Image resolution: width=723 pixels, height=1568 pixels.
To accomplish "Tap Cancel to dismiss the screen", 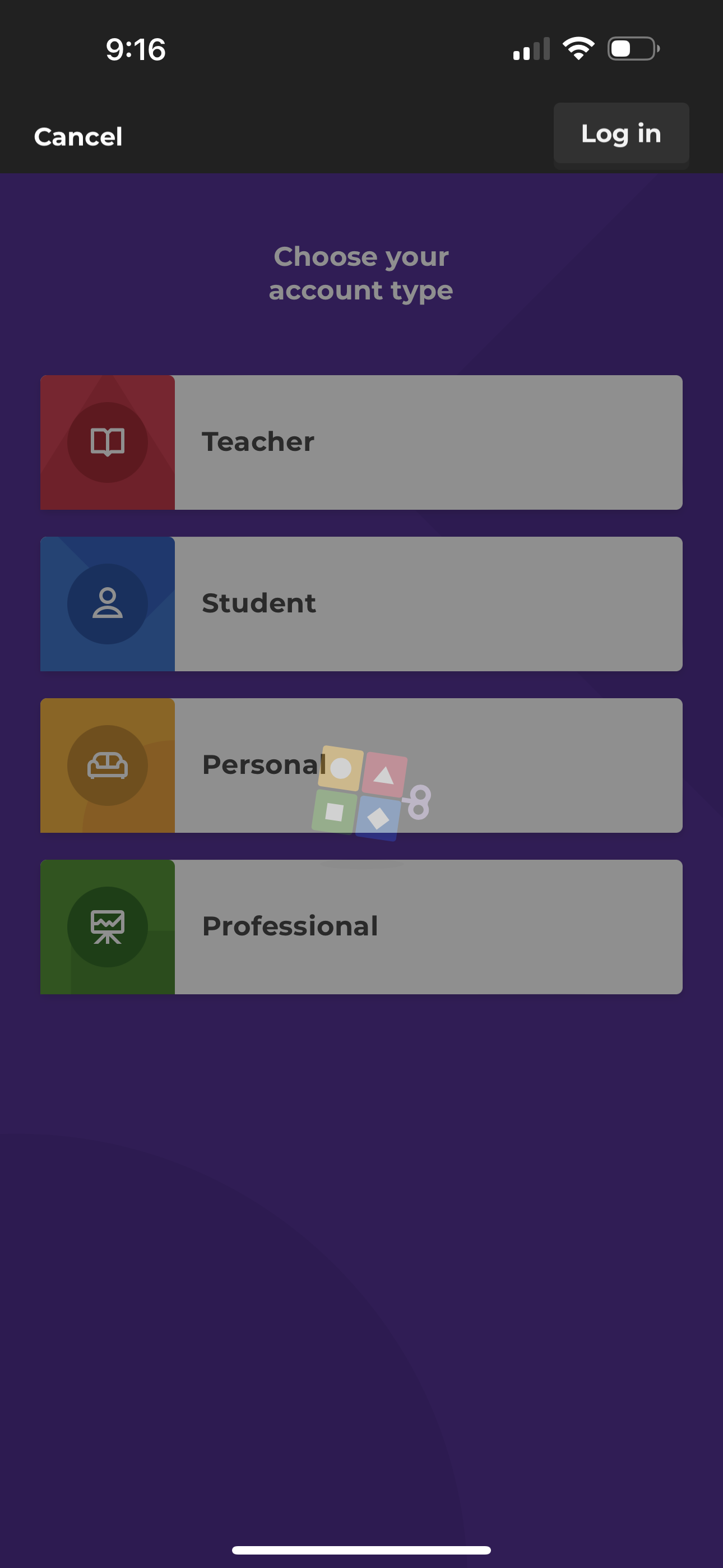I will pyautogui.click(x=78, y=135).
